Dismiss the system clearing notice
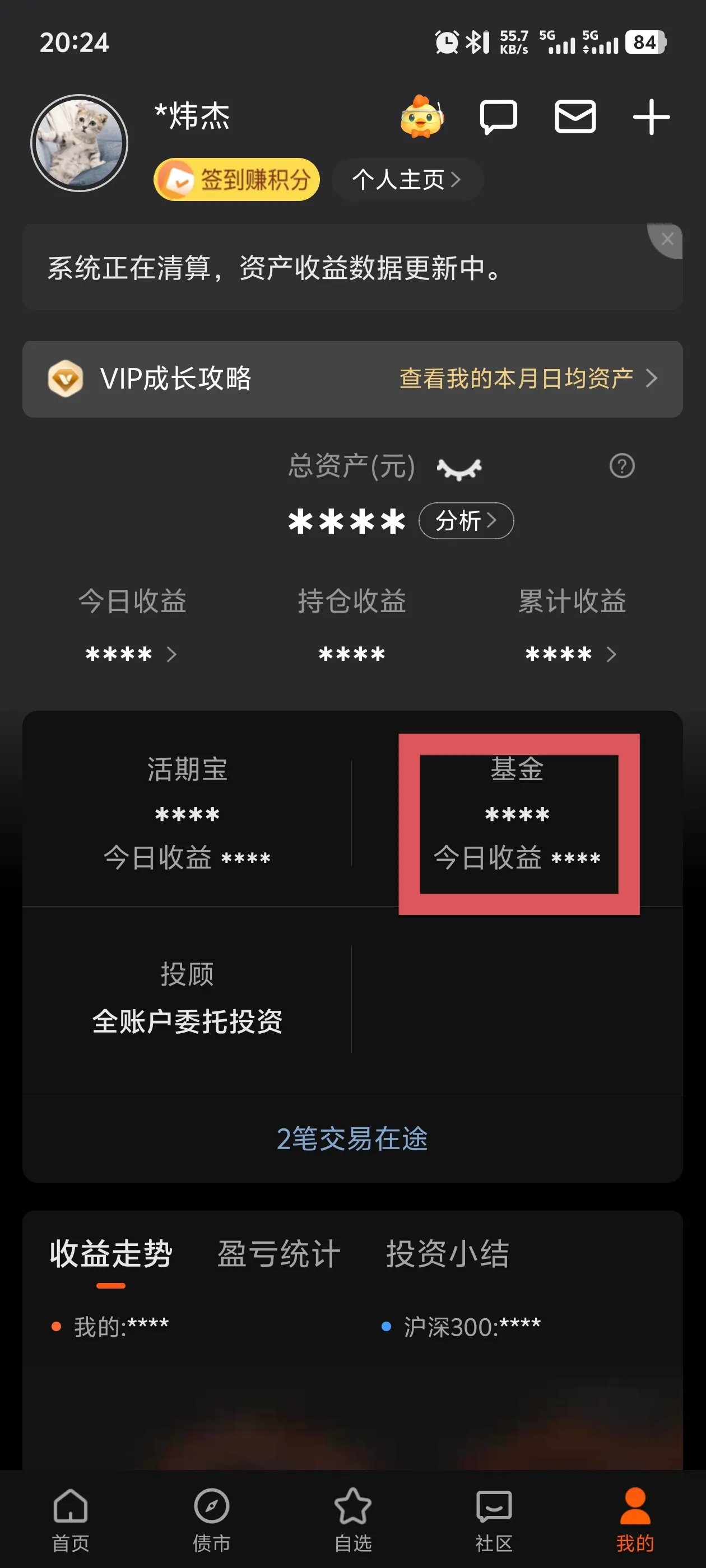 click(667, 239)
